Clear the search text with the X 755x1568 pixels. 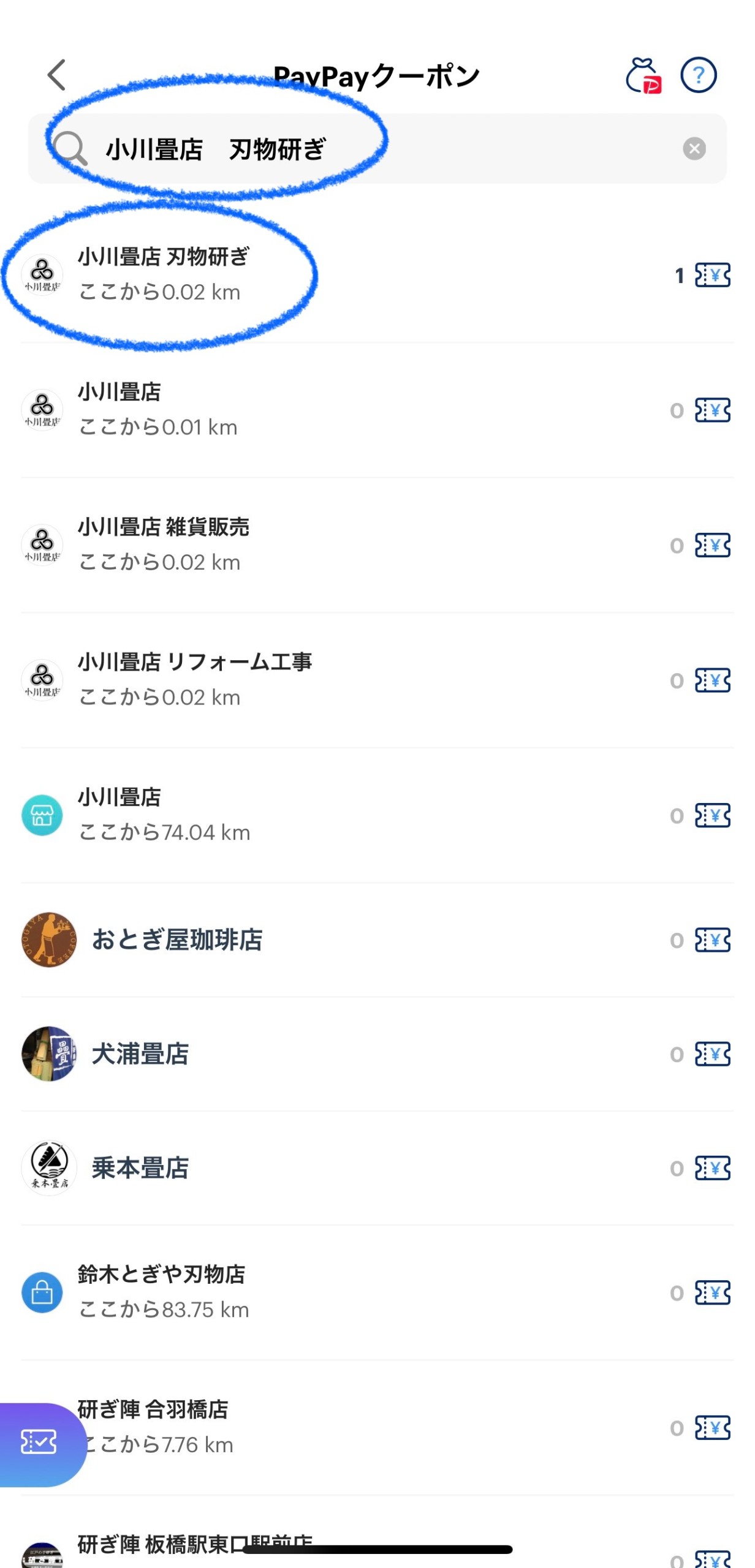(694, 149)
